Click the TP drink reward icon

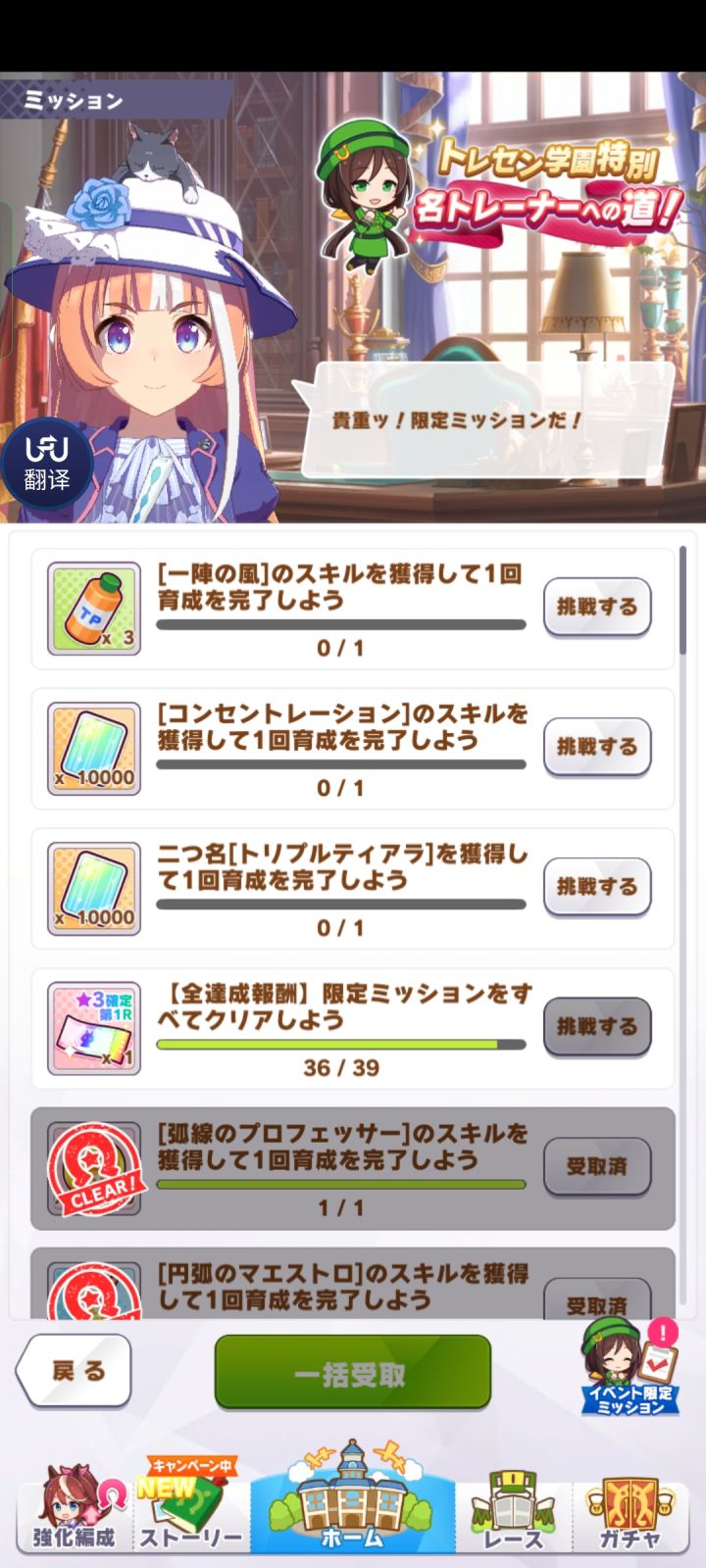point(93,608)
